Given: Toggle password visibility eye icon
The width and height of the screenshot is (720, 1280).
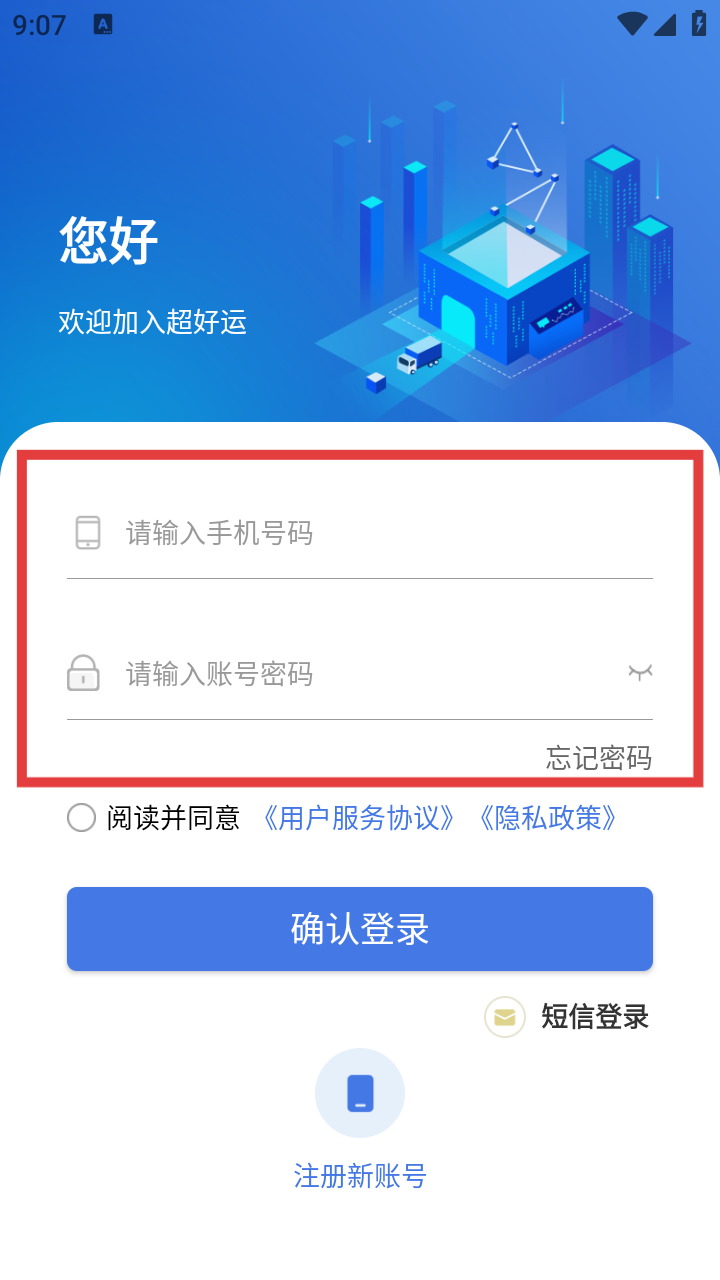Looking at the screenshot, I should click(640, 672).
